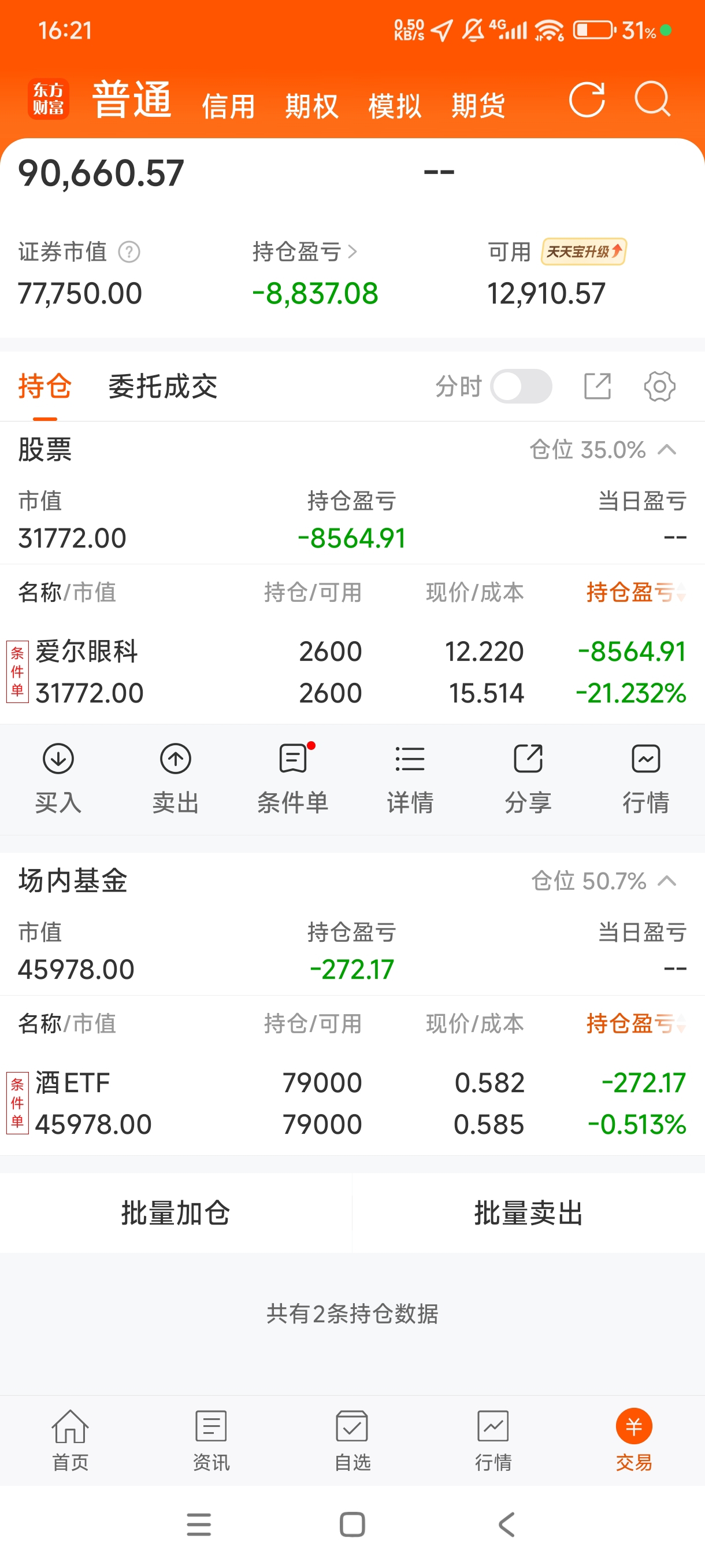Tap 卖出 for 爱尔眼科
Viewport: 705px width, 1568px height.
(176, 779)
